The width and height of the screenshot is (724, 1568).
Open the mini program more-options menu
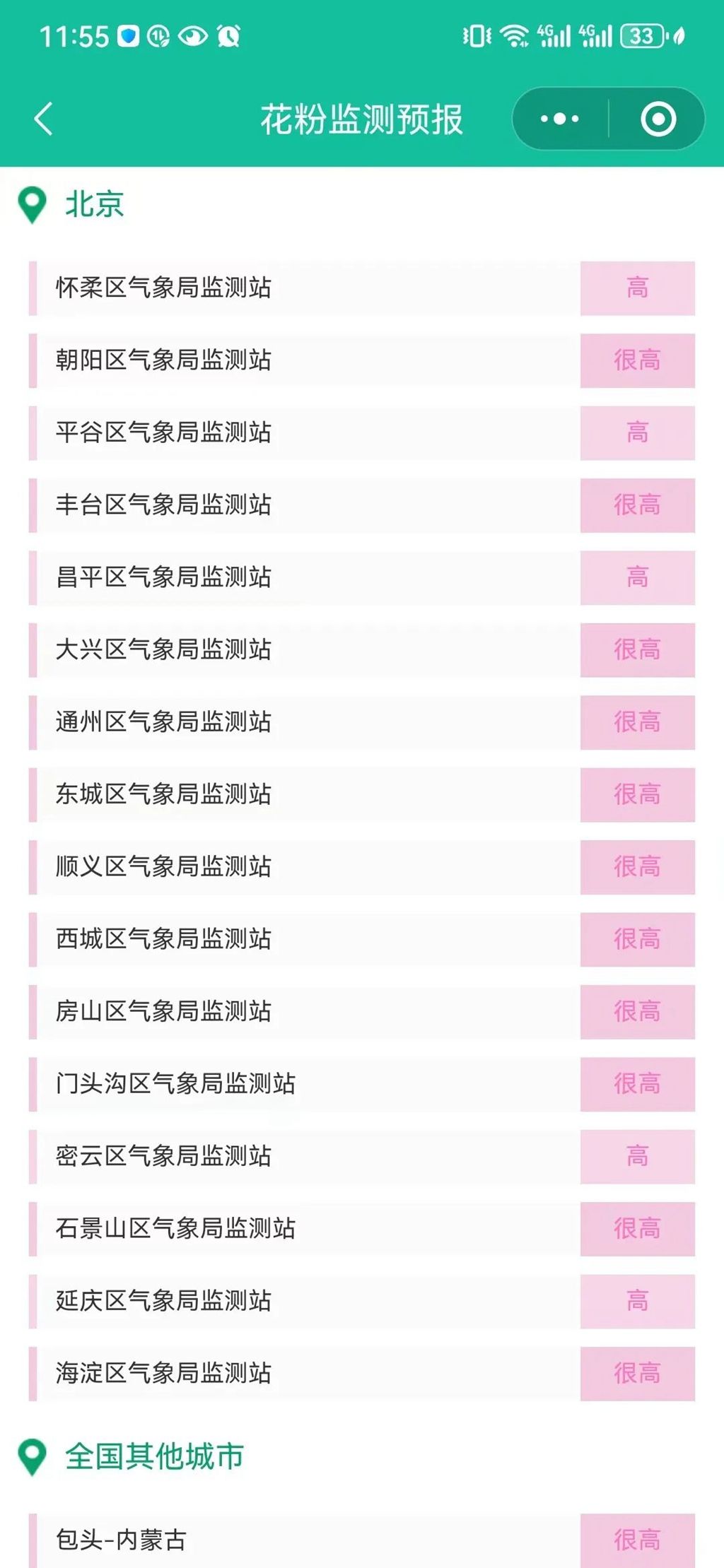point(559,119)
